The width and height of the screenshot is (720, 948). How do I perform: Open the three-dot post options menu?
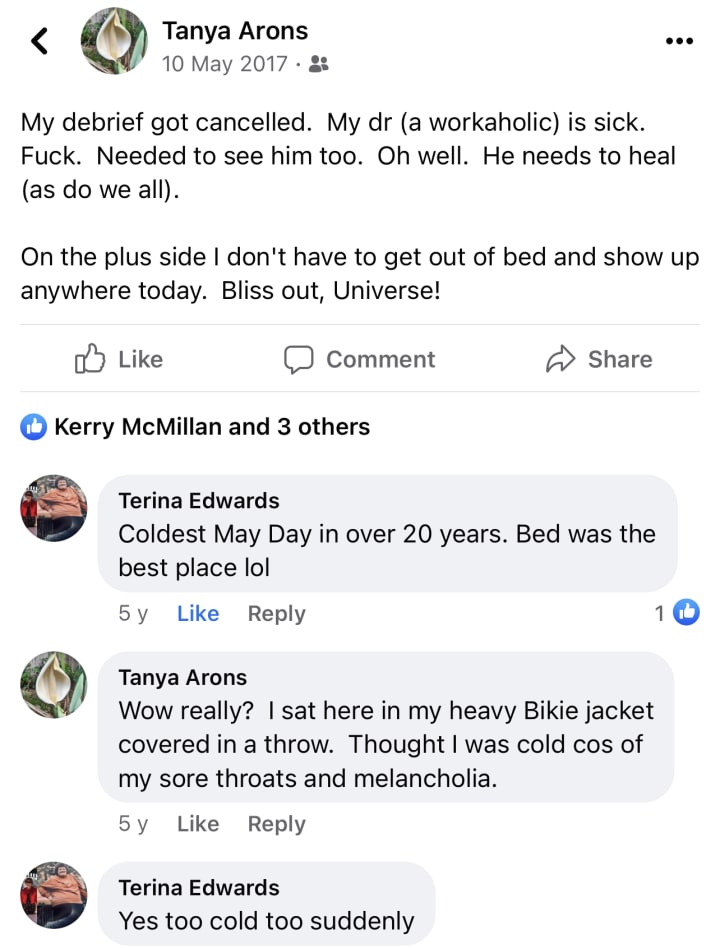click(x=679, y=41)
